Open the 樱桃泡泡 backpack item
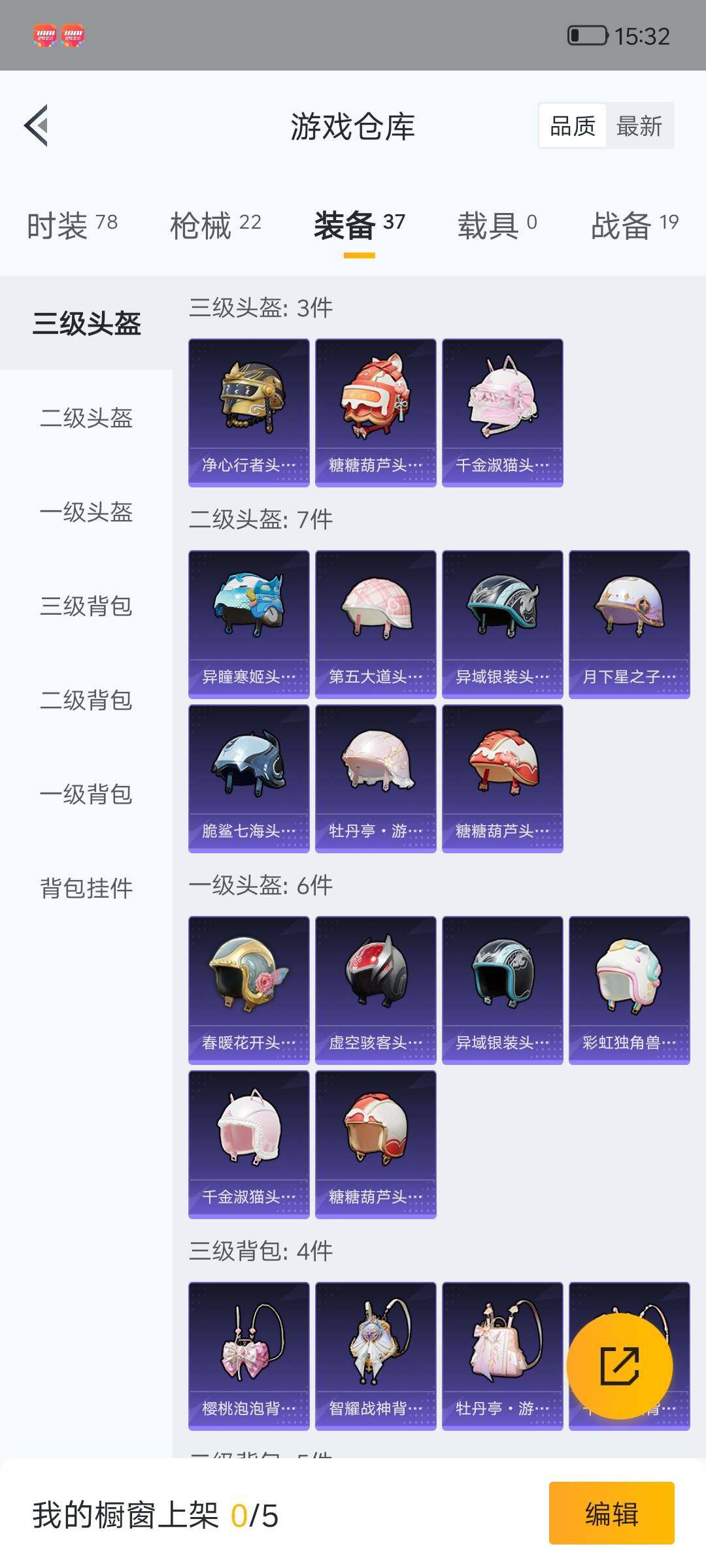The height and width of the screenshot is (1568, 706). 249,1356
